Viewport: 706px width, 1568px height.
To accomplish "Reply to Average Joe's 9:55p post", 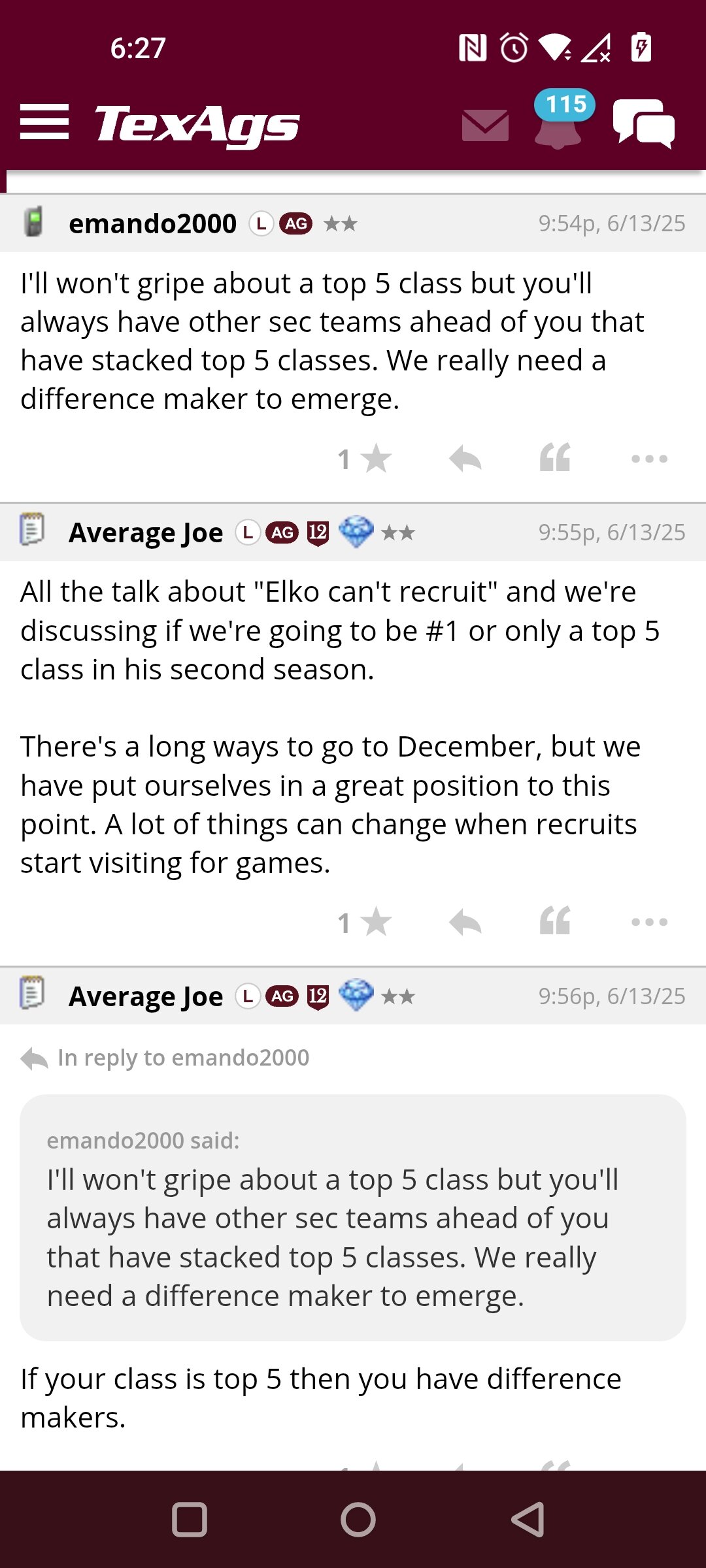I will (465, 922).
